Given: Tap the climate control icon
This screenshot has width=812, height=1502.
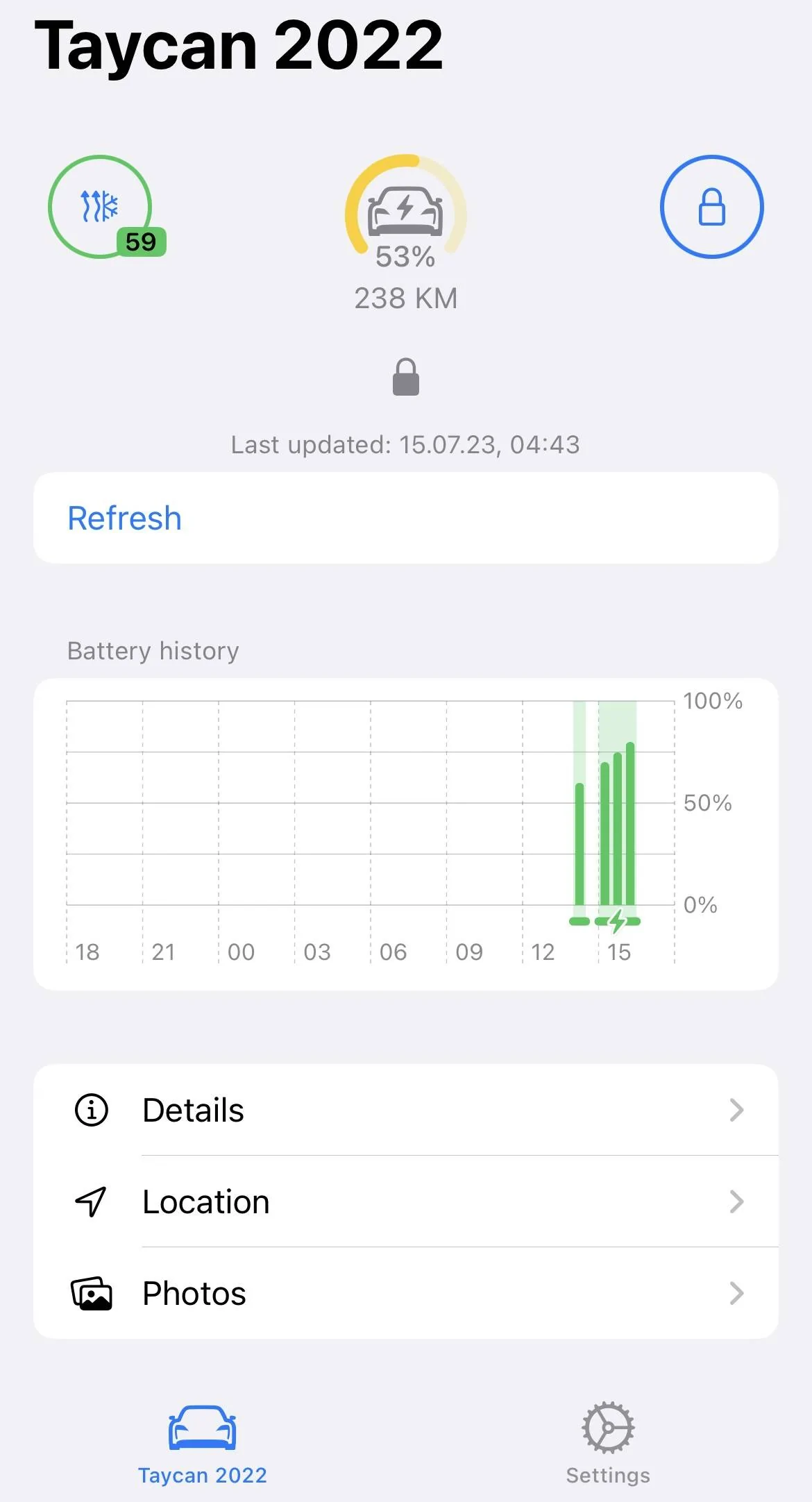Looking at the screenshot, I should click(101, 207).
